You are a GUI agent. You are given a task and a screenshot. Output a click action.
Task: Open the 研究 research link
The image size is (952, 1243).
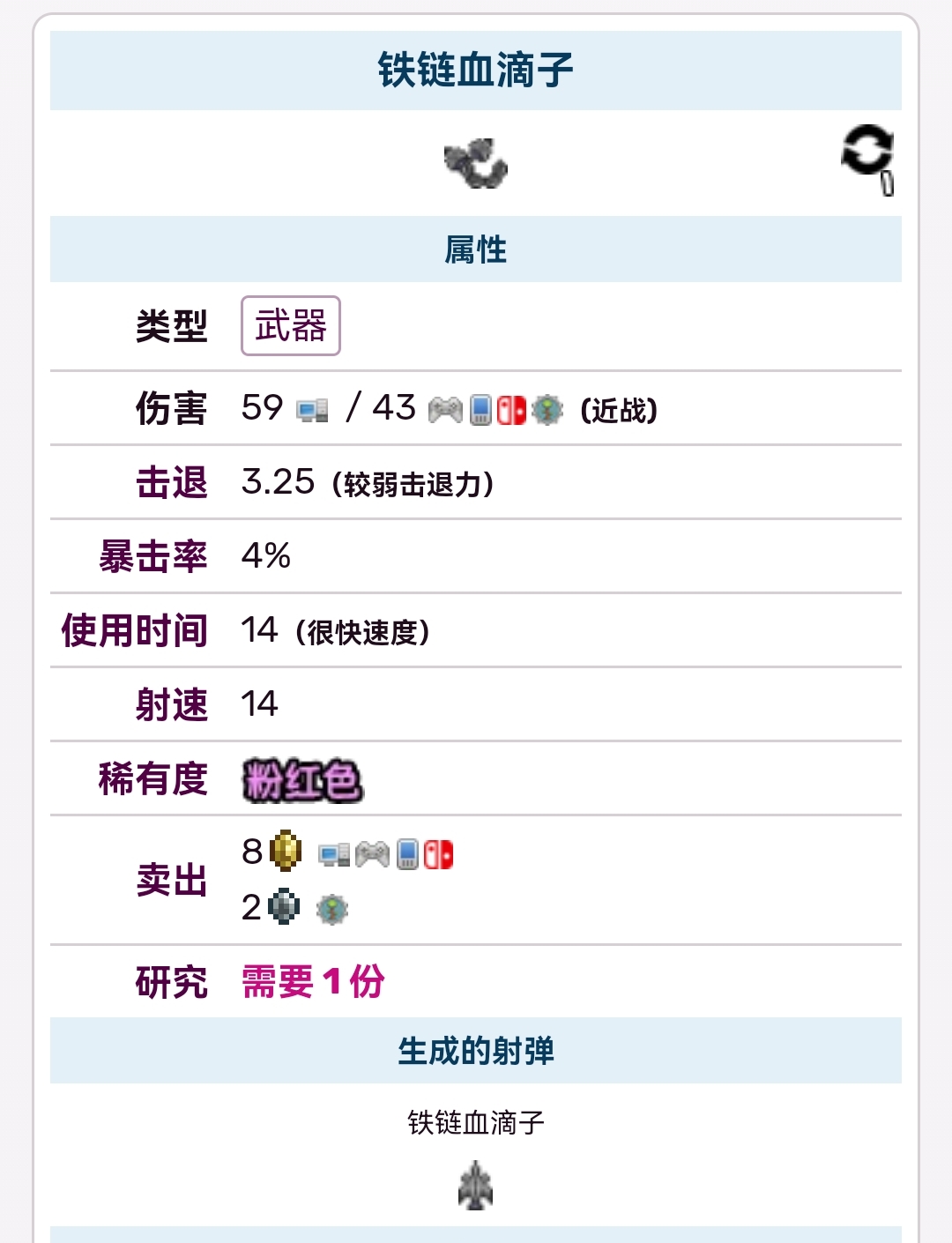[171, 981]
